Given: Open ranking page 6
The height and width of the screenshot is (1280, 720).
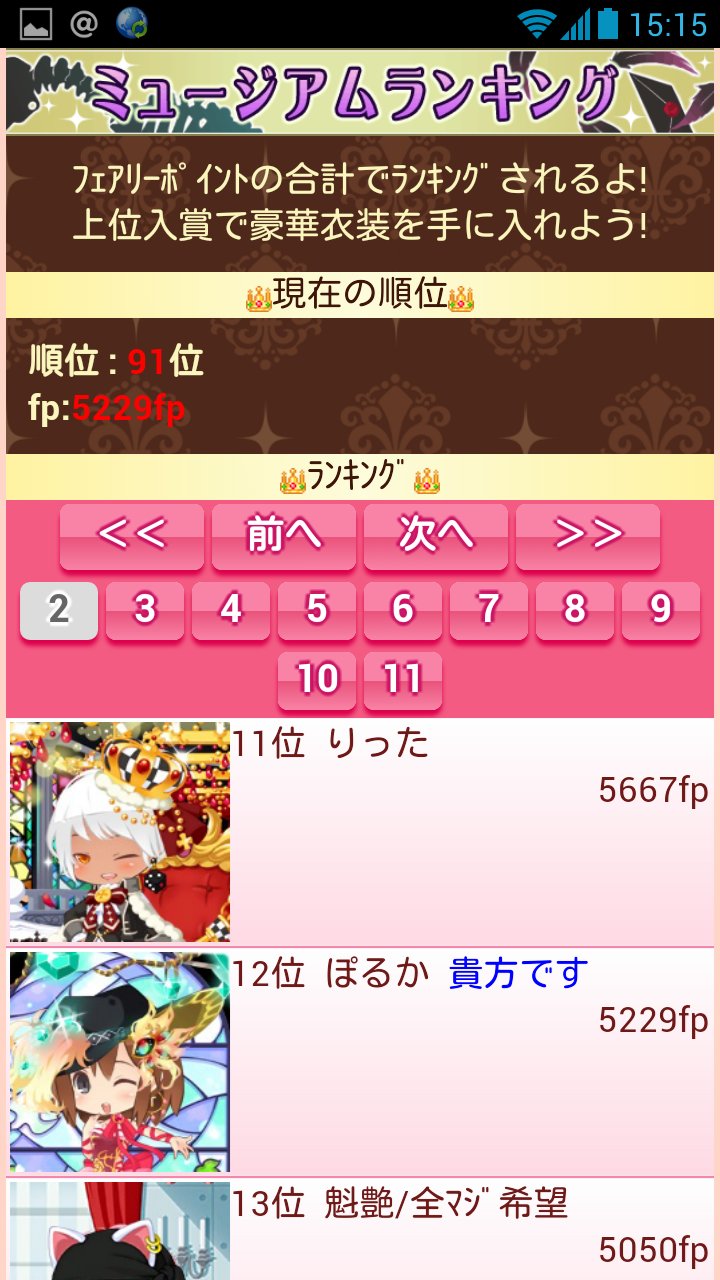Looking at the screenshot, I should point(403,609).
